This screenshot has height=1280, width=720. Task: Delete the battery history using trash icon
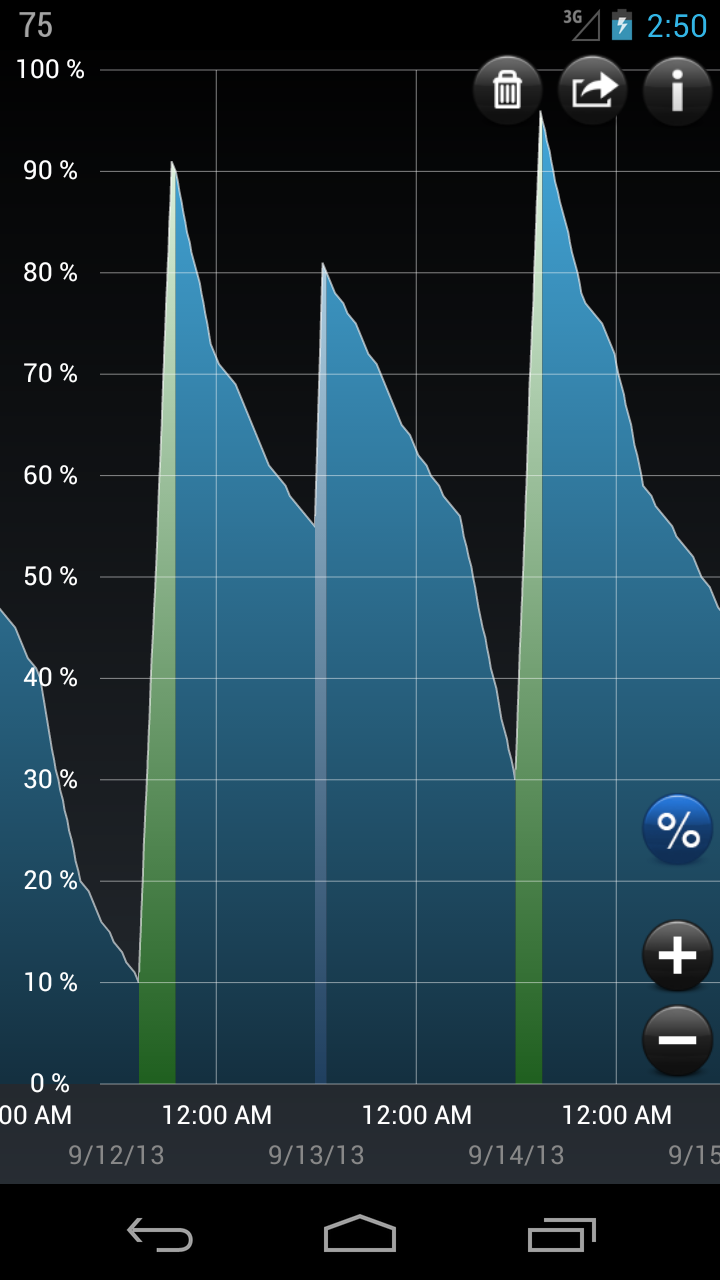[x=506, y=90]
